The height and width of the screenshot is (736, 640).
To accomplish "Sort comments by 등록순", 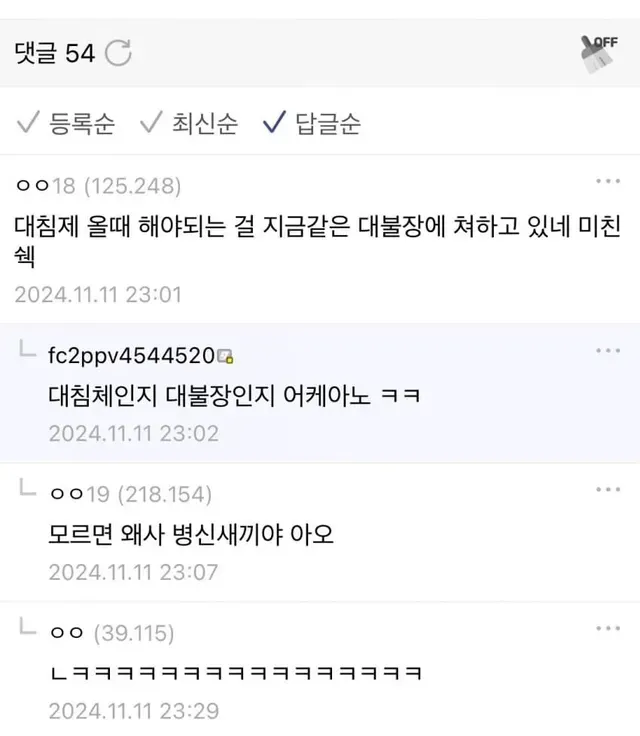I will click(x=66, y=123).
